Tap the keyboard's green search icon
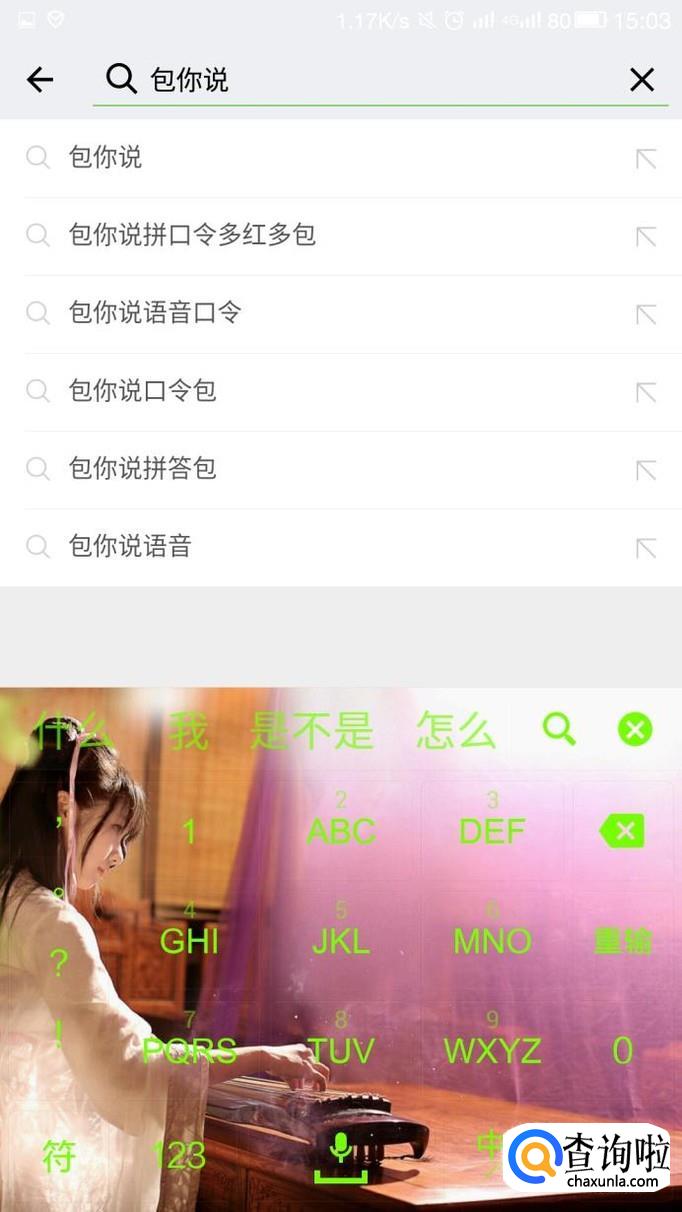 coord(559,730)
